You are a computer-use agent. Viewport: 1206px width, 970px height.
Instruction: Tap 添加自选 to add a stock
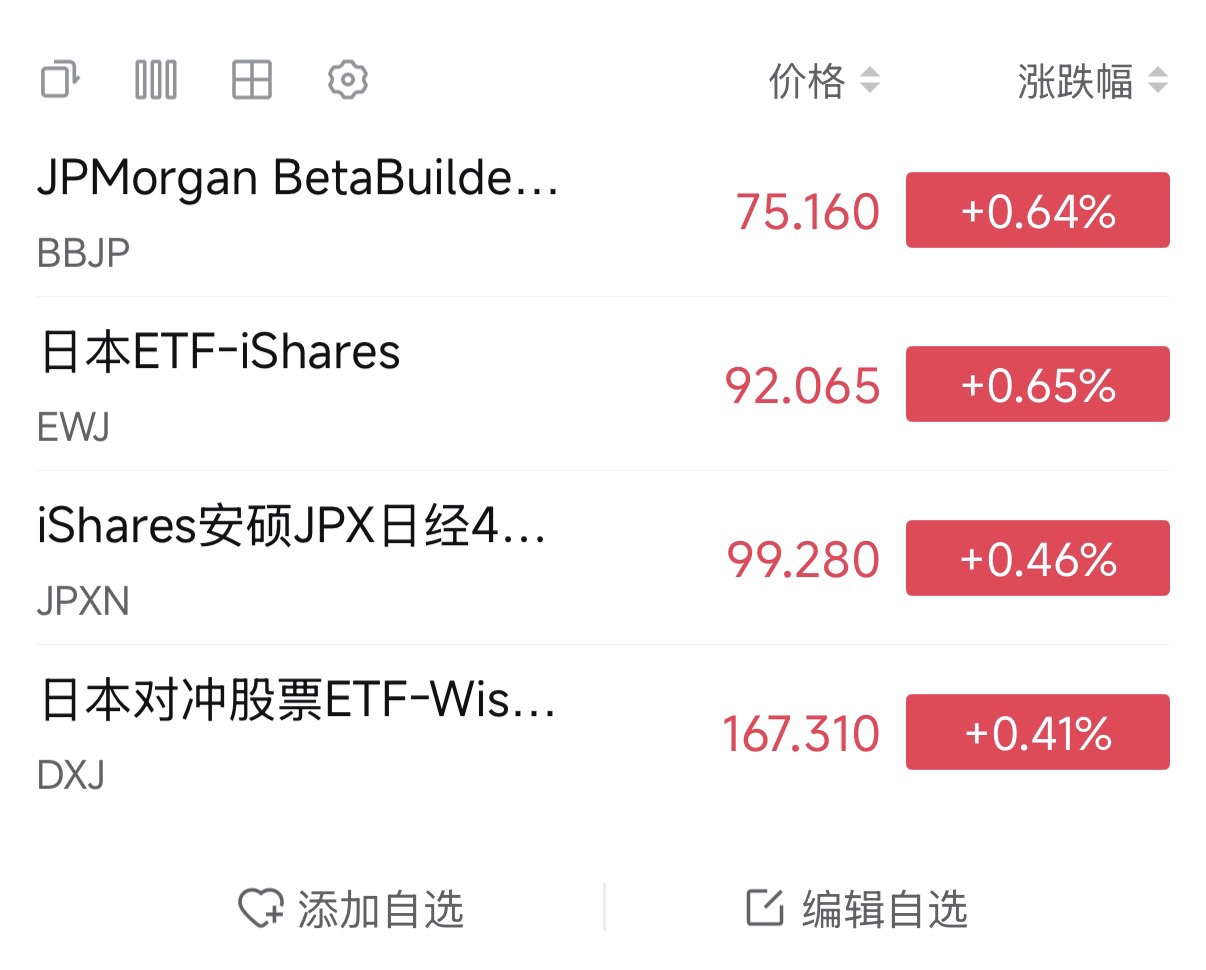tap(351, 909)
